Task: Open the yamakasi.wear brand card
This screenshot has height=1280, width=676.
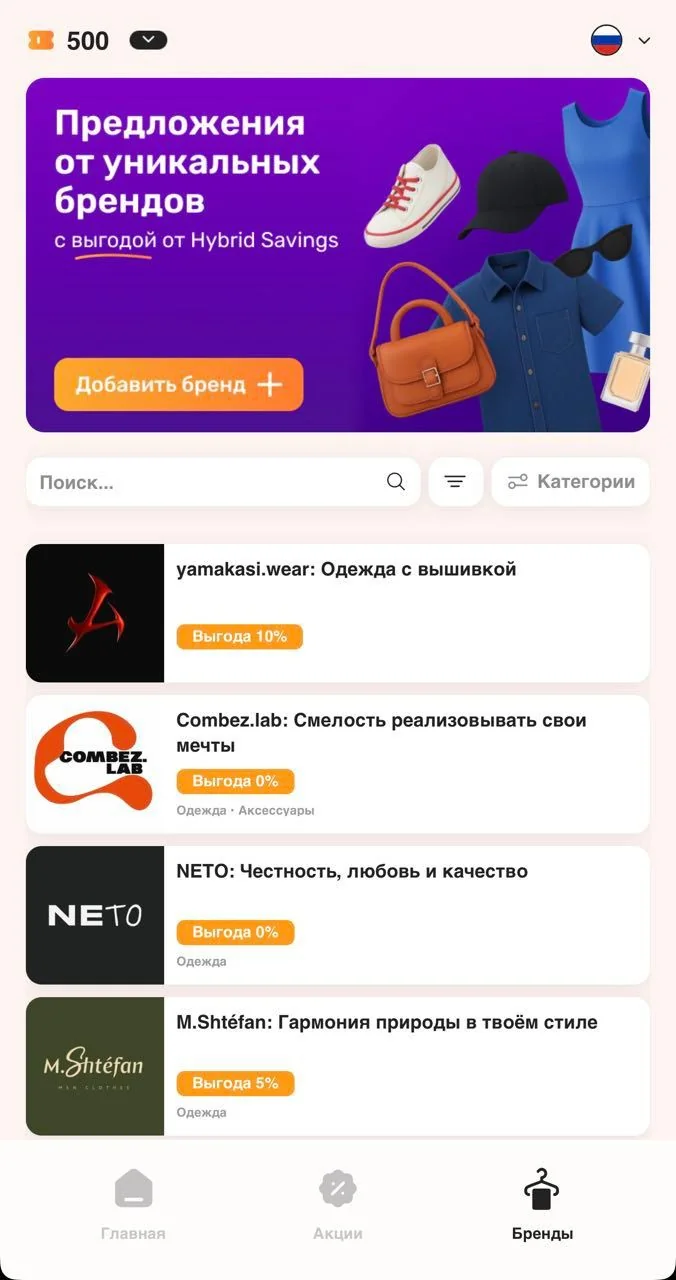Action: pyautogui.click(x=338, y=613)
